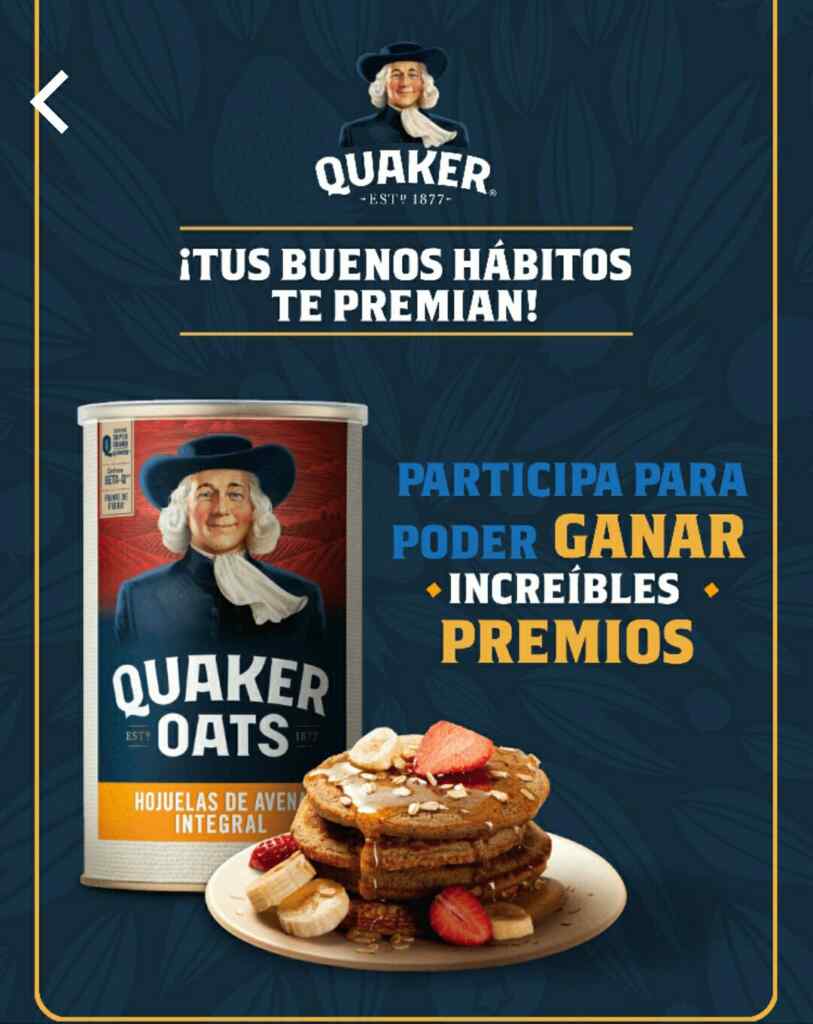Go back using the top-left arrow
Viewport: 813px width, 1024px height.
(49, 101)
